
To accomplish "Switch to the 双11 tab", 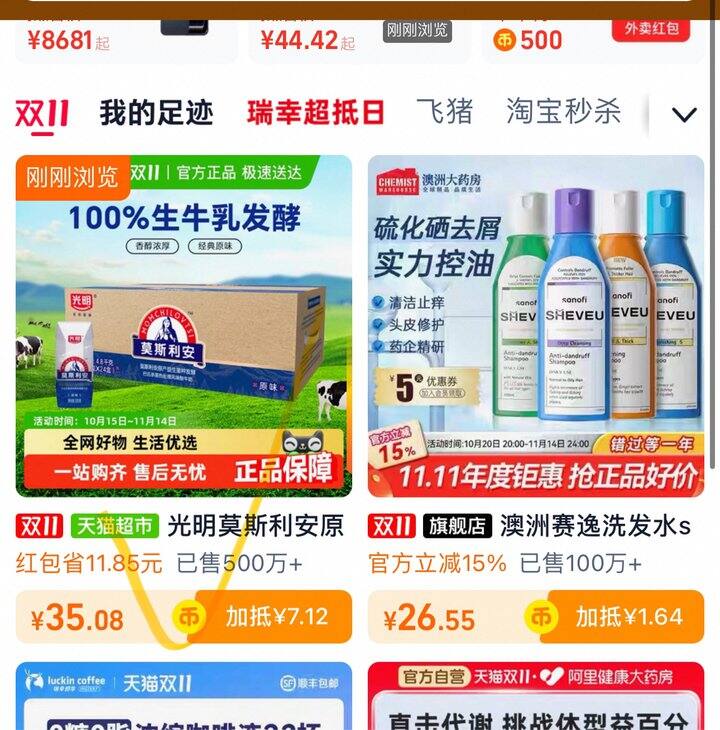I will 42,113.
